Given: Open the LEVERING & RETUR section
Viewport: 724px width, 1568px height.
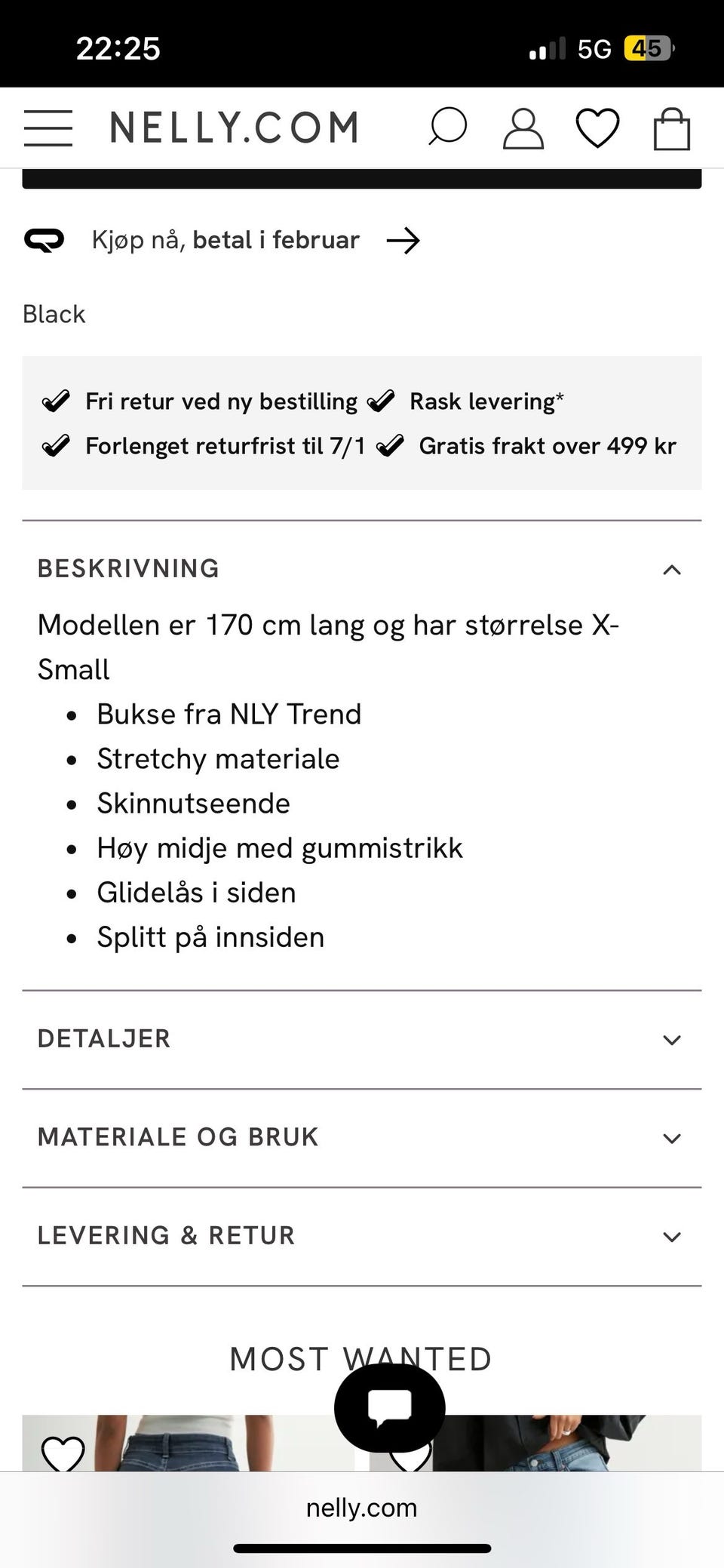Looking at the screenshot, I should 671,1237.
